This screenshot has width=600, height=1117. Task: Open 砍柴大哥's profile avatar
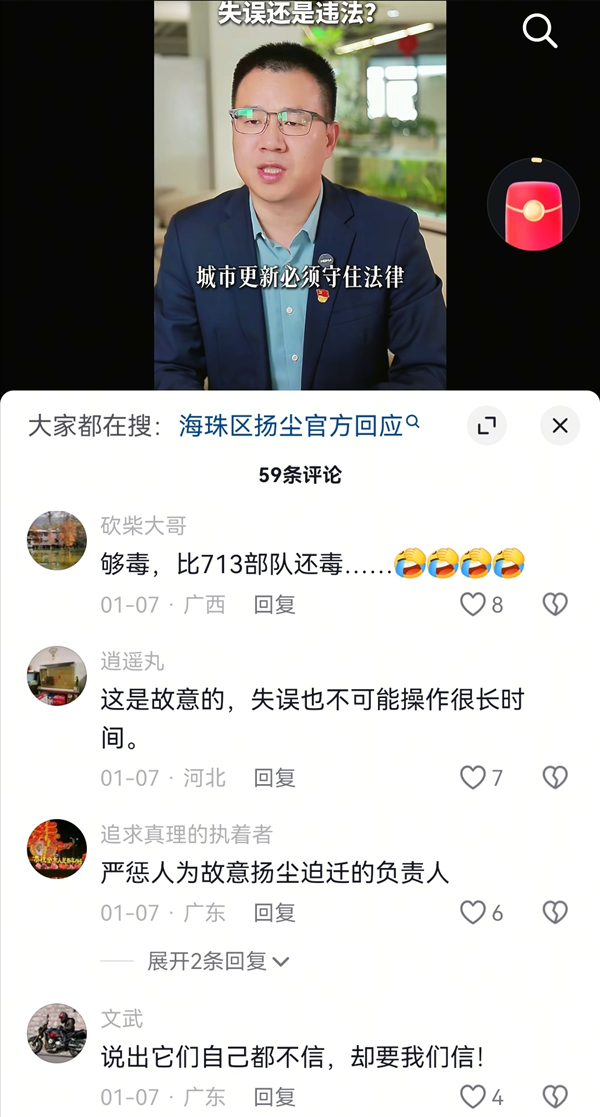coord(56,540)
